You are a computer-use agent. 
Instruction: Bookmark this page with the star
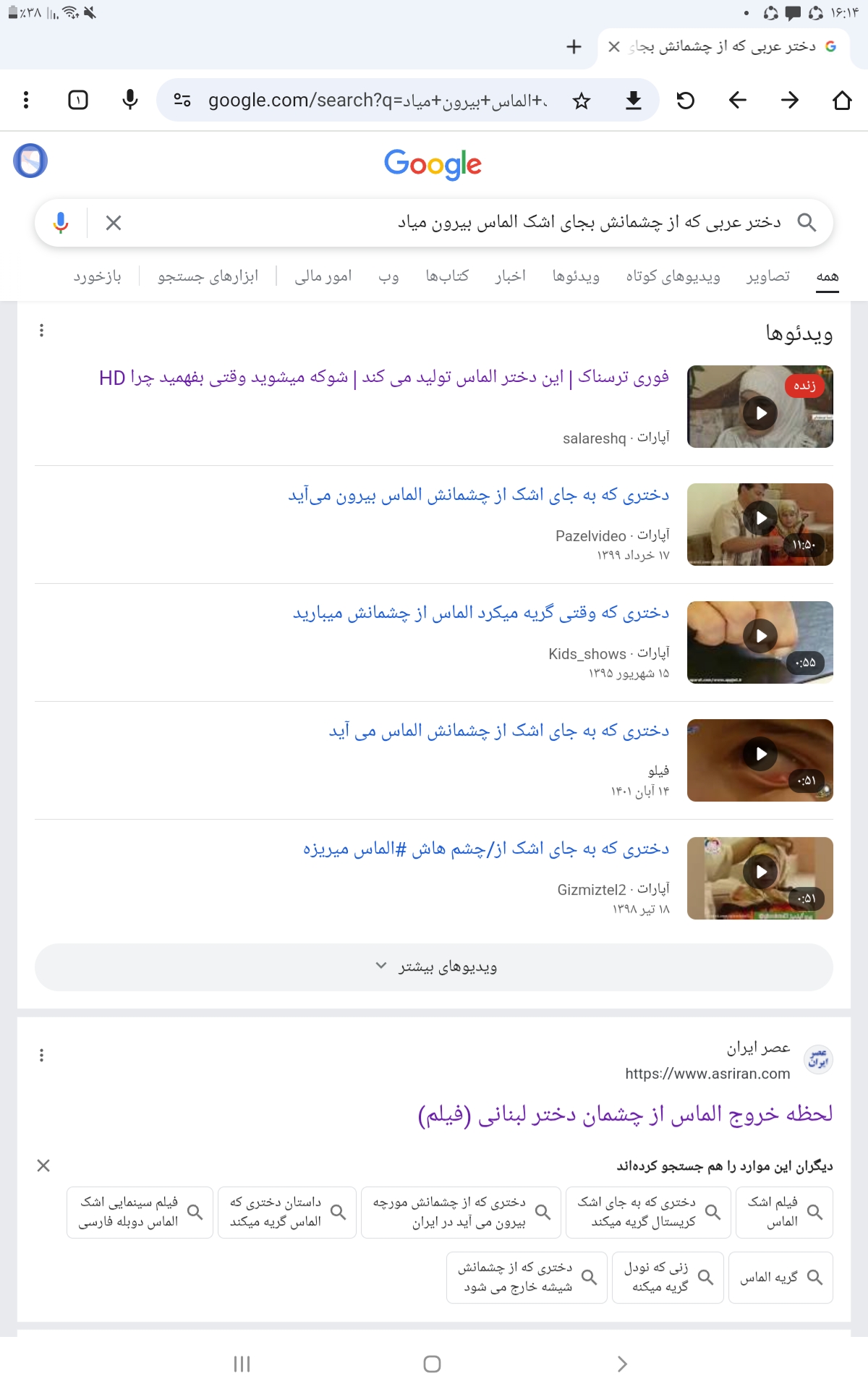[x=581, y=101]
